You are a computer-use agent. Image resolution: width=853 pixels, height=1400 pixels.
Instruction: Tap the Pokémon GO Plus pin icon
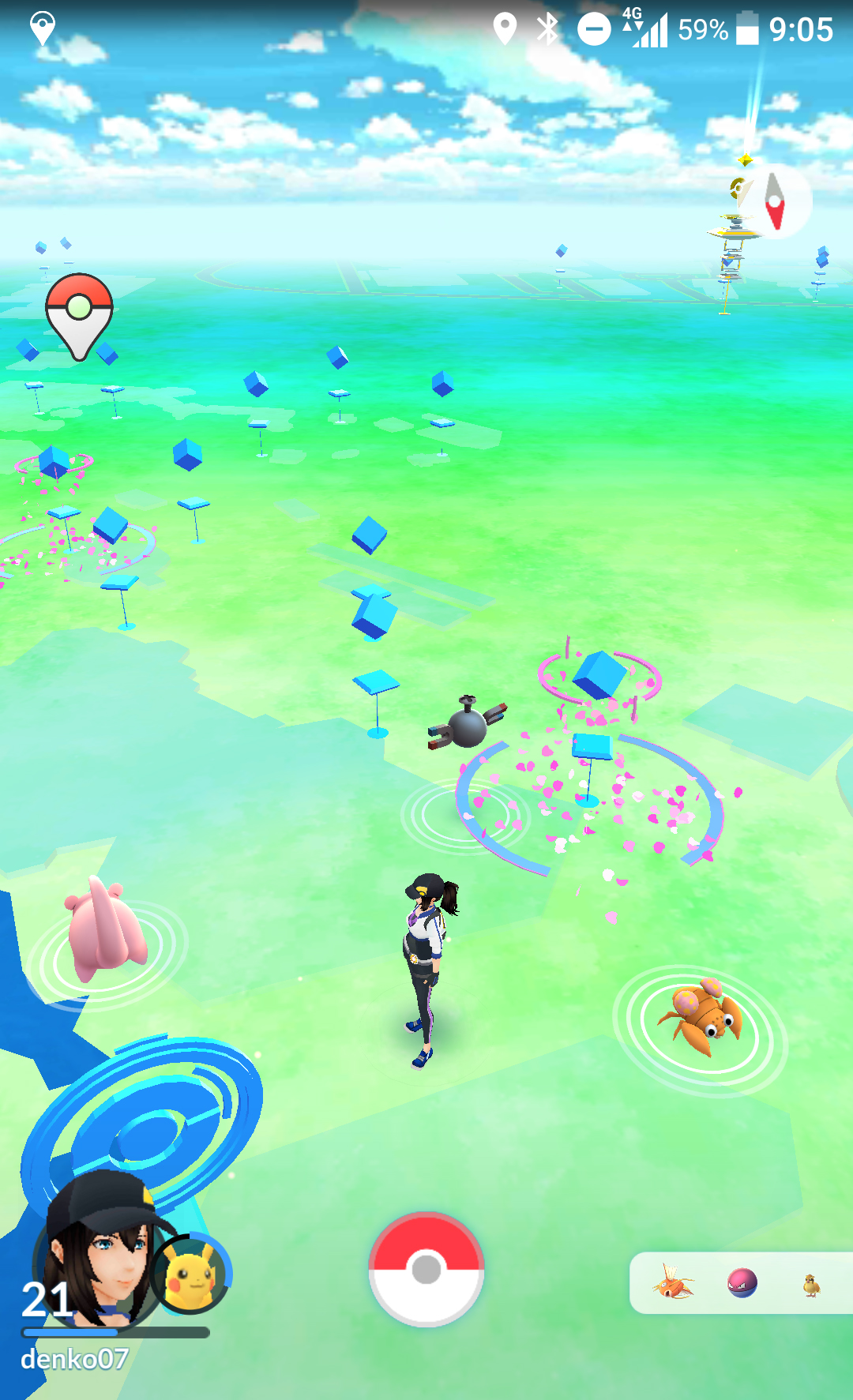[79, 316]
